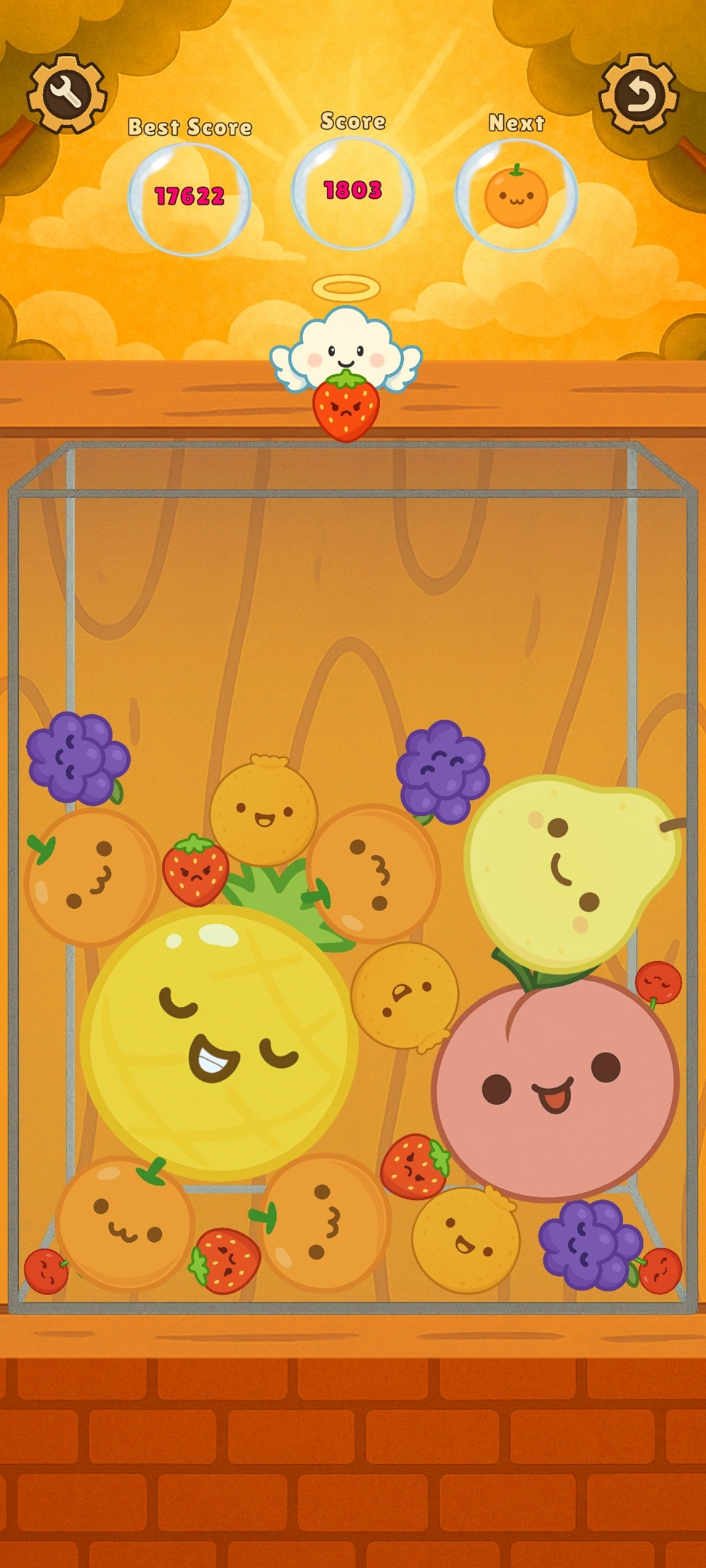Tap the restart arrow gear icon
This screenshot has width=706, height=1568.
(x=638, y=94)
